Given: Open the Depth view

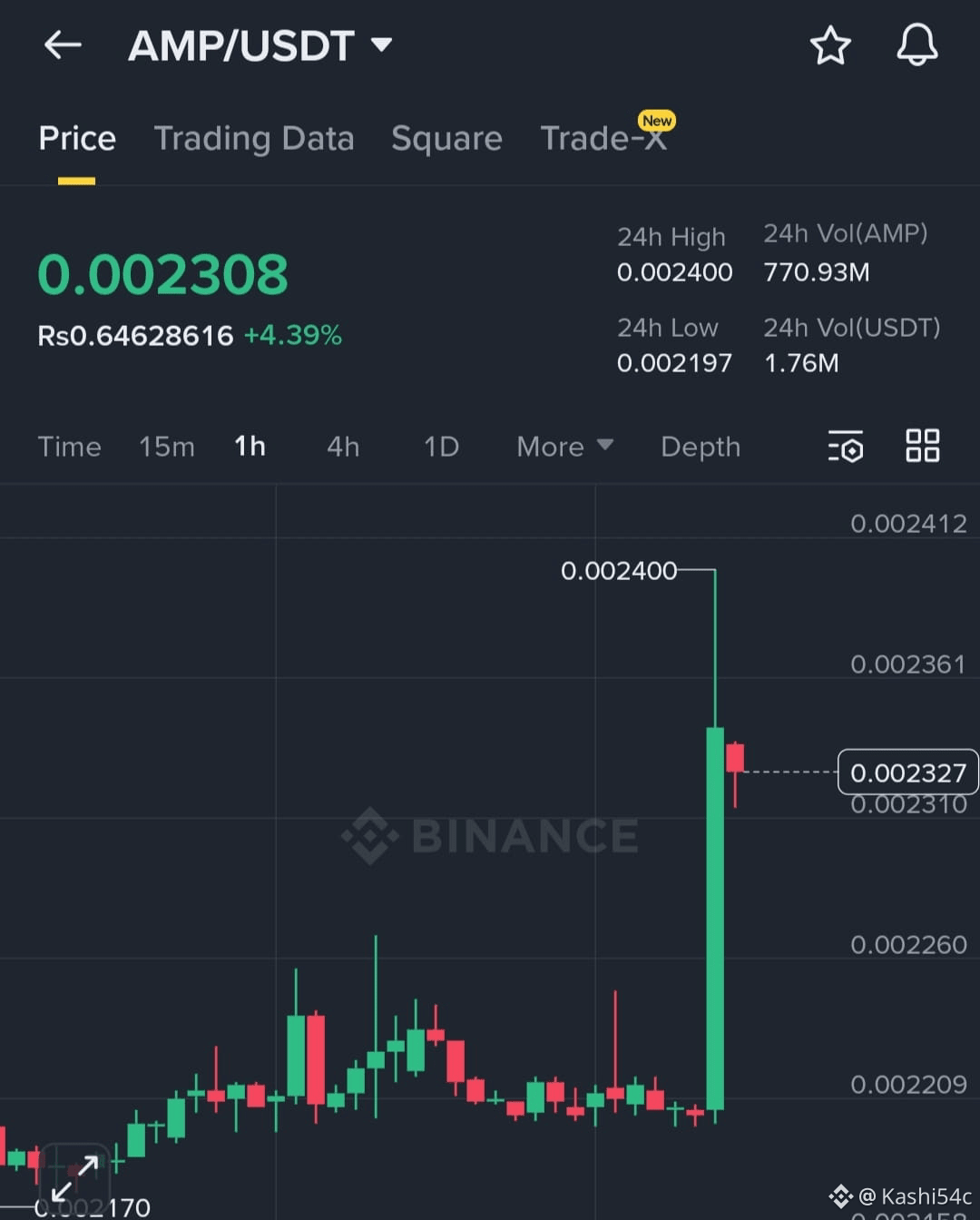Looking at the screenshot, I should click(x=700, y=446).
